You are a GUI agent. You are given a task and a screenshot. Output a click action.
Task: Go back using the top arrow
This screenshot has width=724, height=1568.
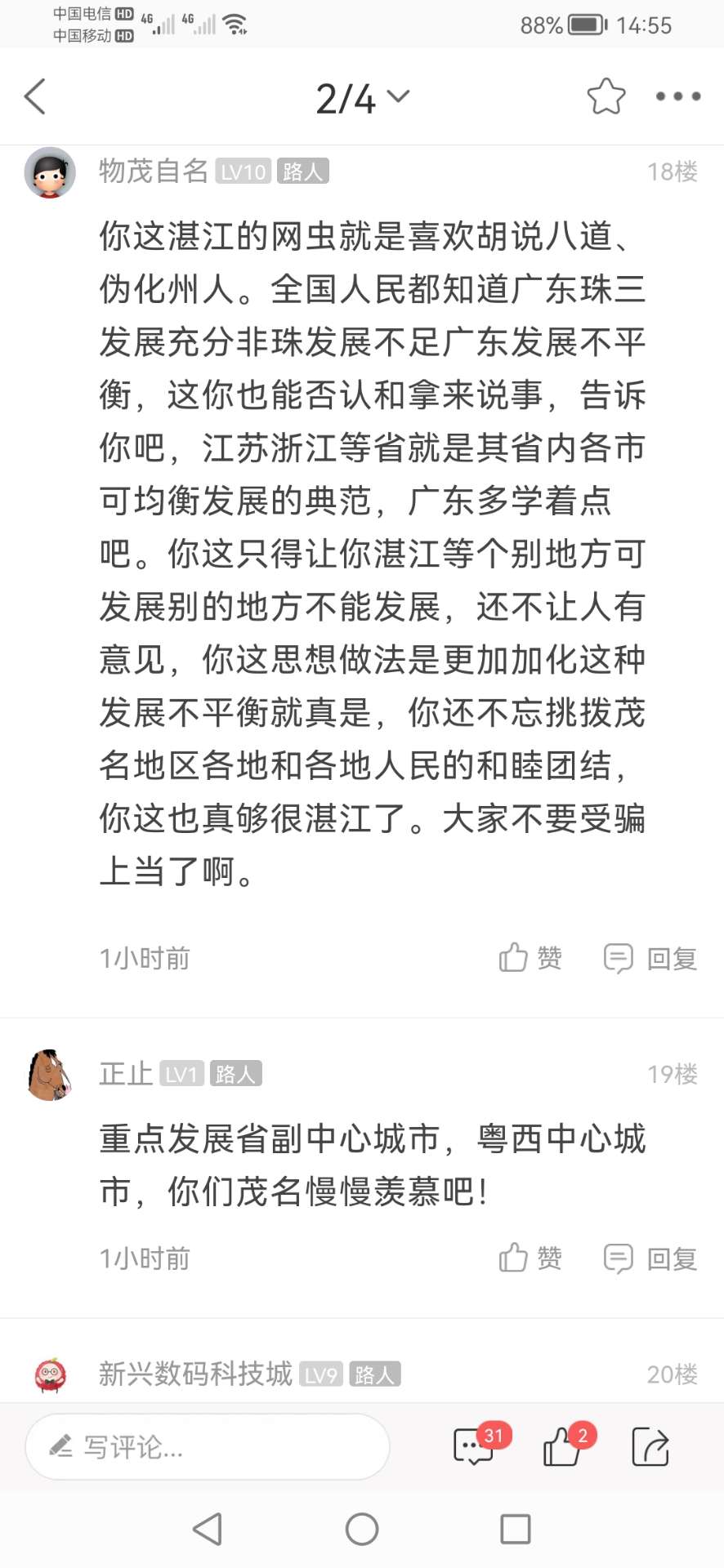pyautogui.click(x=35, y=96)
